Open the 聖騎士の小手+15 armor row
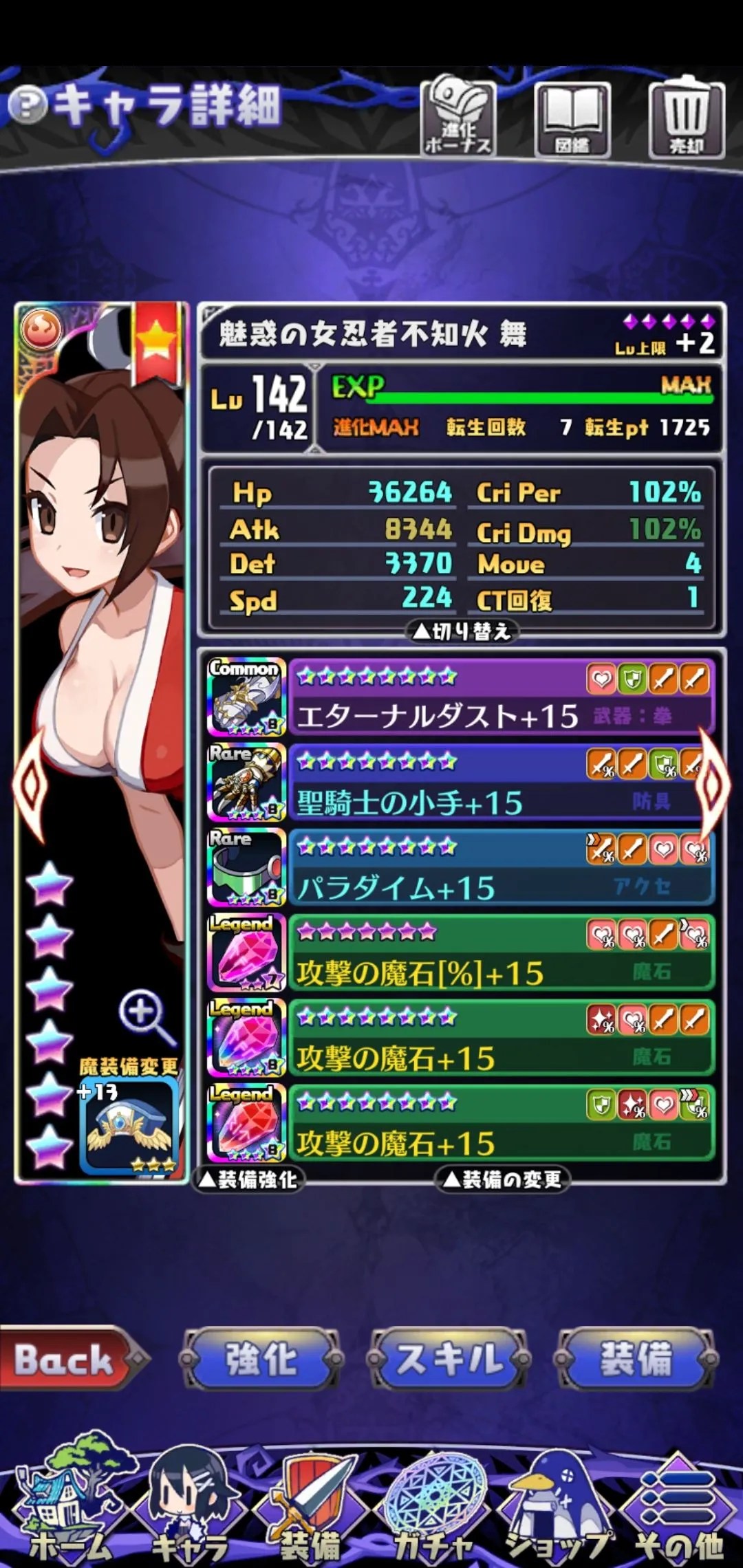This screenshot has height=1568, width=743. tap(495, 783)
